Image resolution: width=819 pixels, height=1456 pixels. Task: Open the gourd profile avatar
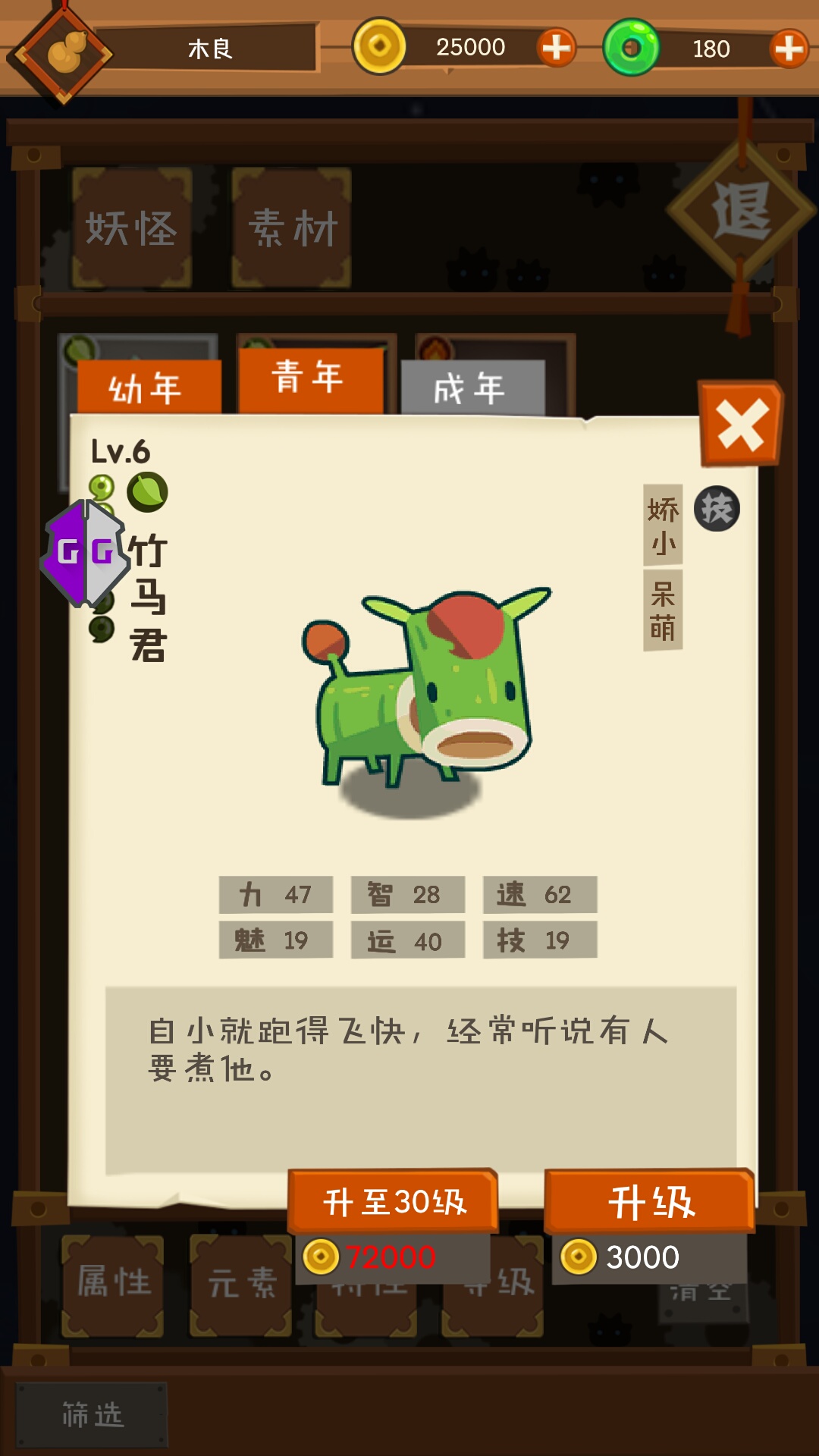[64, 53]
